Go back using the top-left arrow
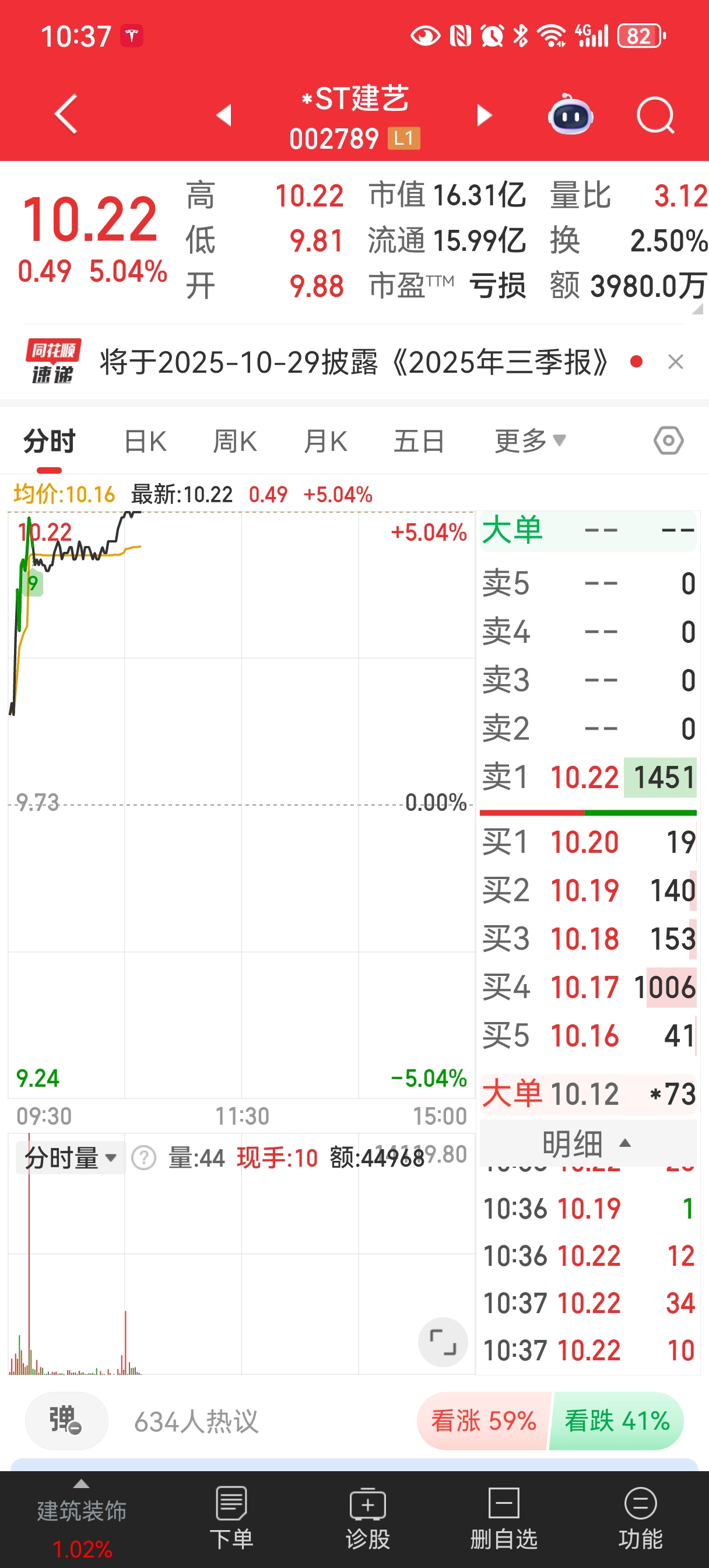 [x=66, y=114]
